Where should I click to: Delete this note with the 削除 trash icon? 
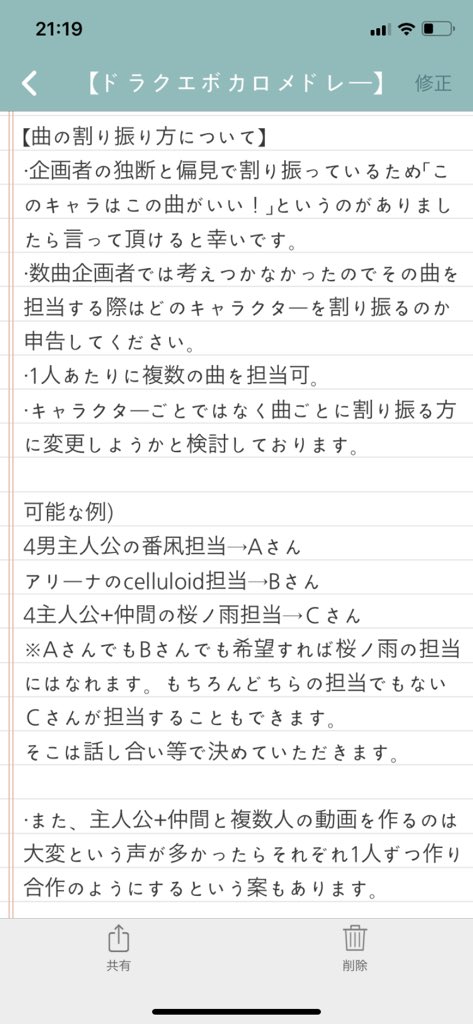coord(355,948)
